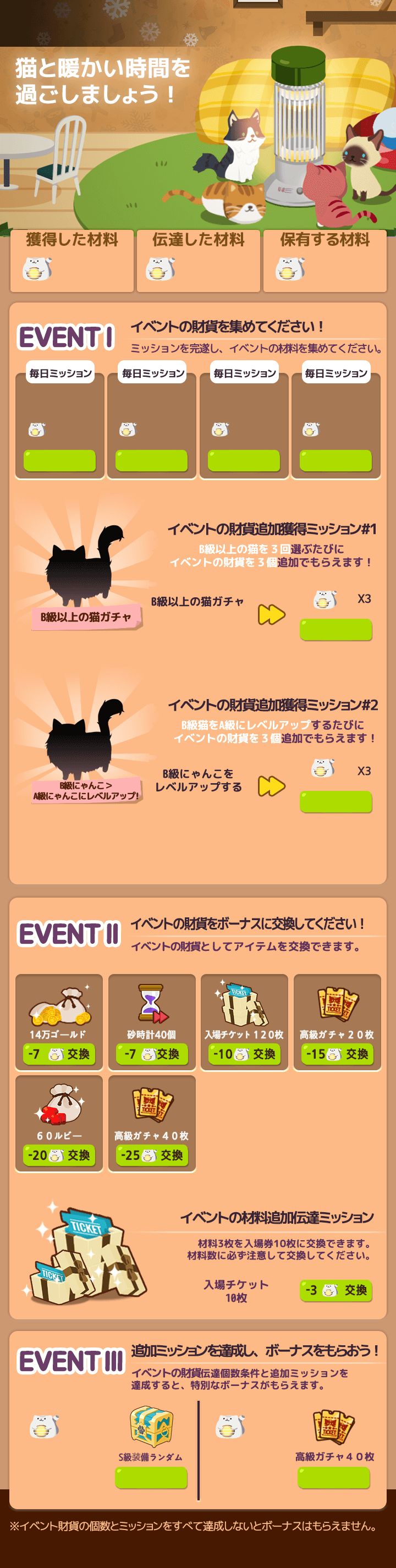Screen dimensions: 396x1568
Task: Exchange 20 materials for 60ルビー
Action: tap(59, 1155)
